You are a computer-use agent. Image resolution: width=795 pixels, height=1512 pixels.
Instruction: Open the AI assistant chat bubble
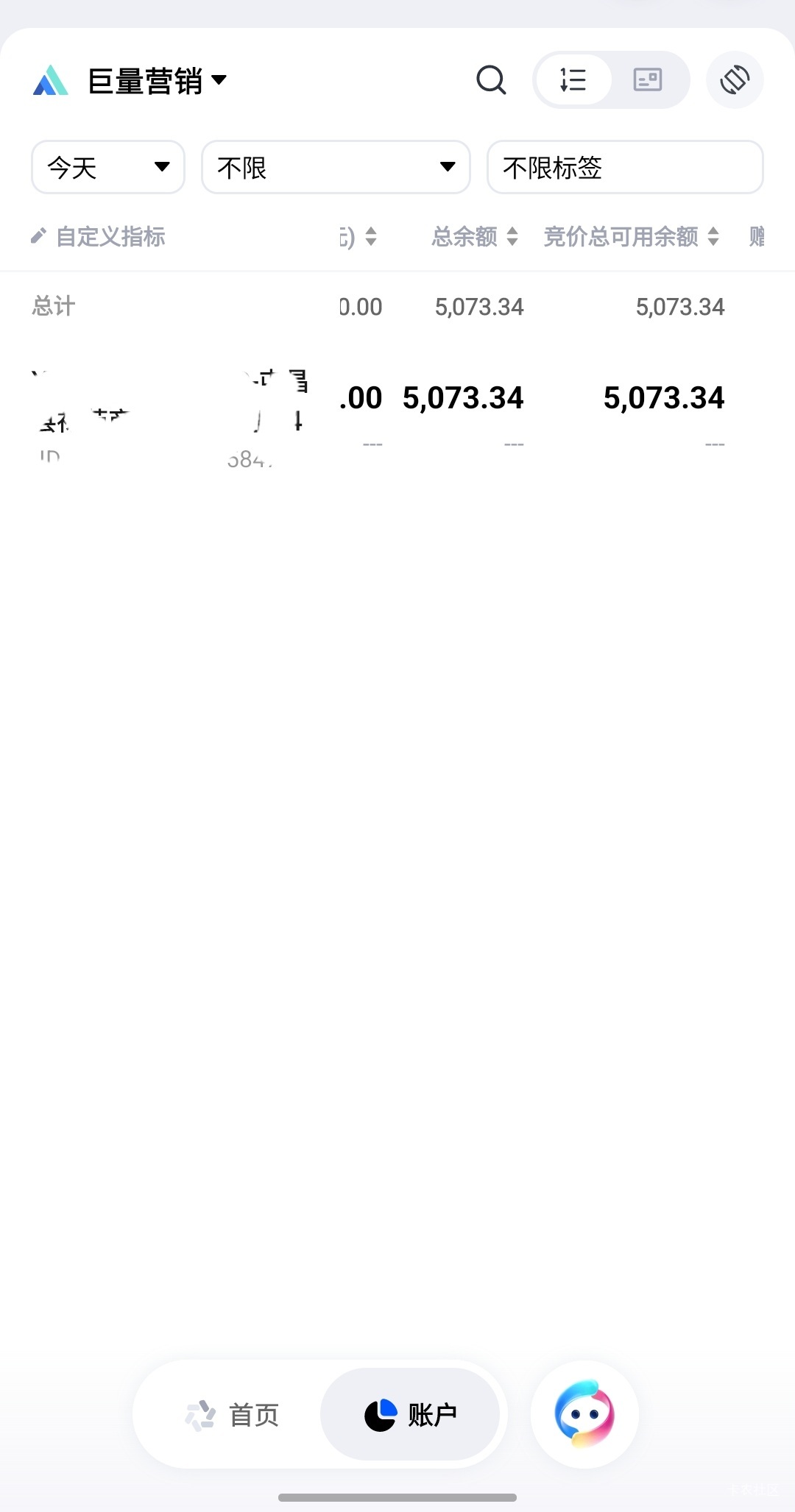click(x=584, y=1414)
